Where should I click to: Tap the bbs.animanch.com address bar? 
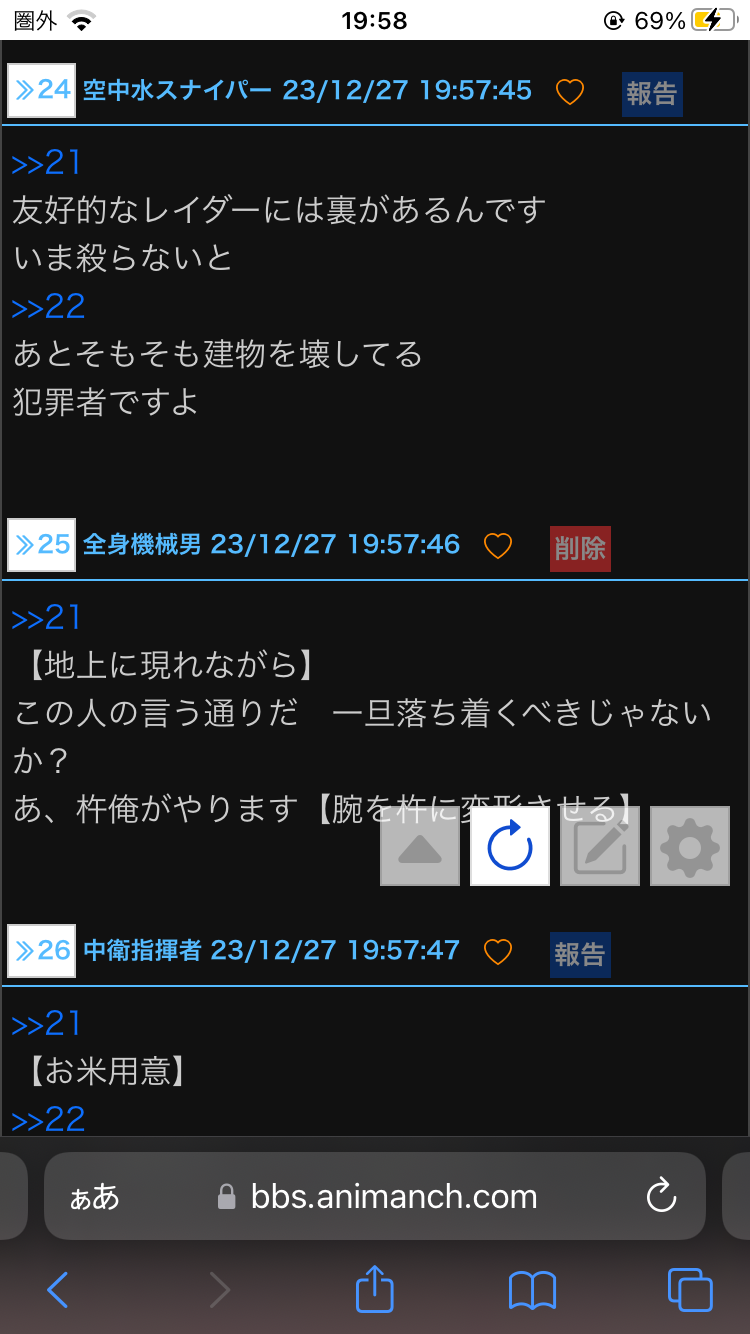pyautogui.click(x=375, y=1196)
